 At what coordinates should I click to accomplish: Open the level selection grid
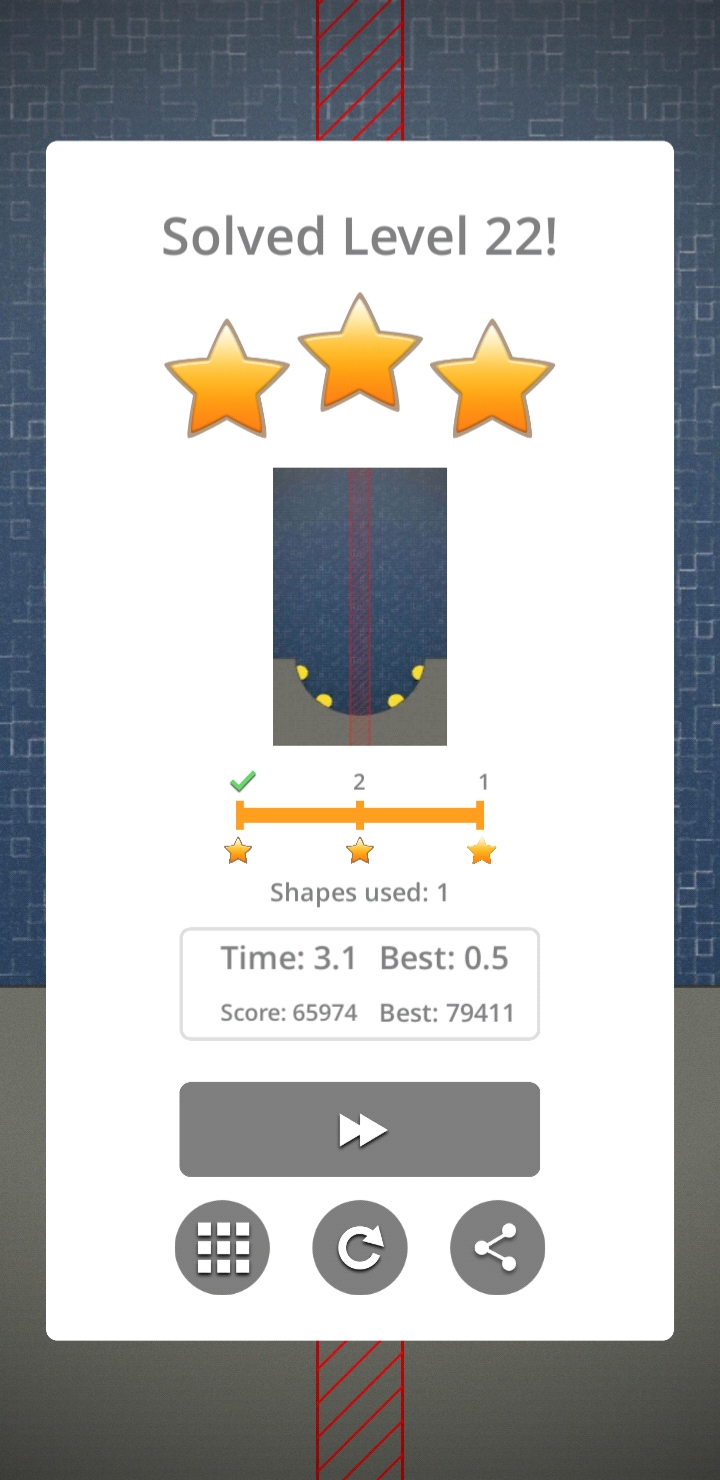point(222,1247)
